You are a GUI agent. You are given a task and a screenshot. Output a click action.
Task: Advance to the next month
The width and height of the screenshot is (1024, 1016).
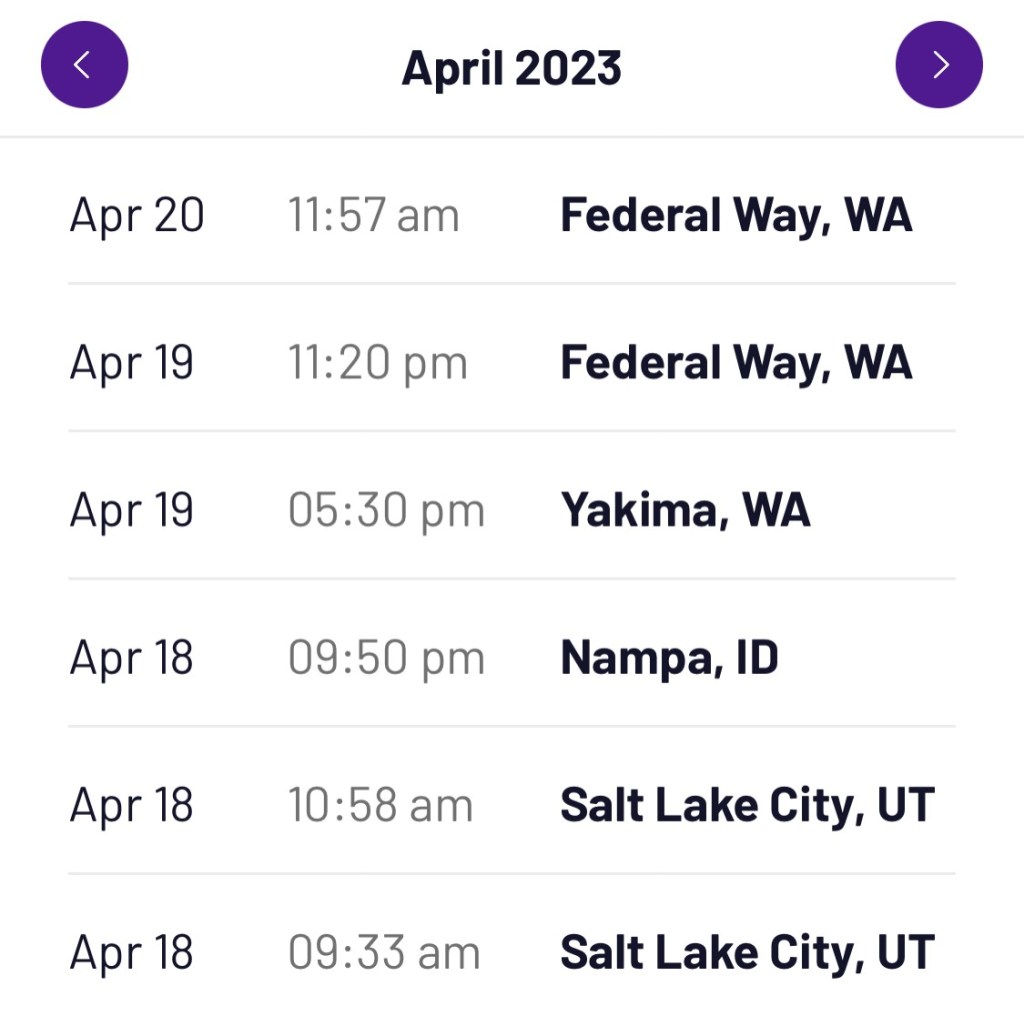(939, 65)
